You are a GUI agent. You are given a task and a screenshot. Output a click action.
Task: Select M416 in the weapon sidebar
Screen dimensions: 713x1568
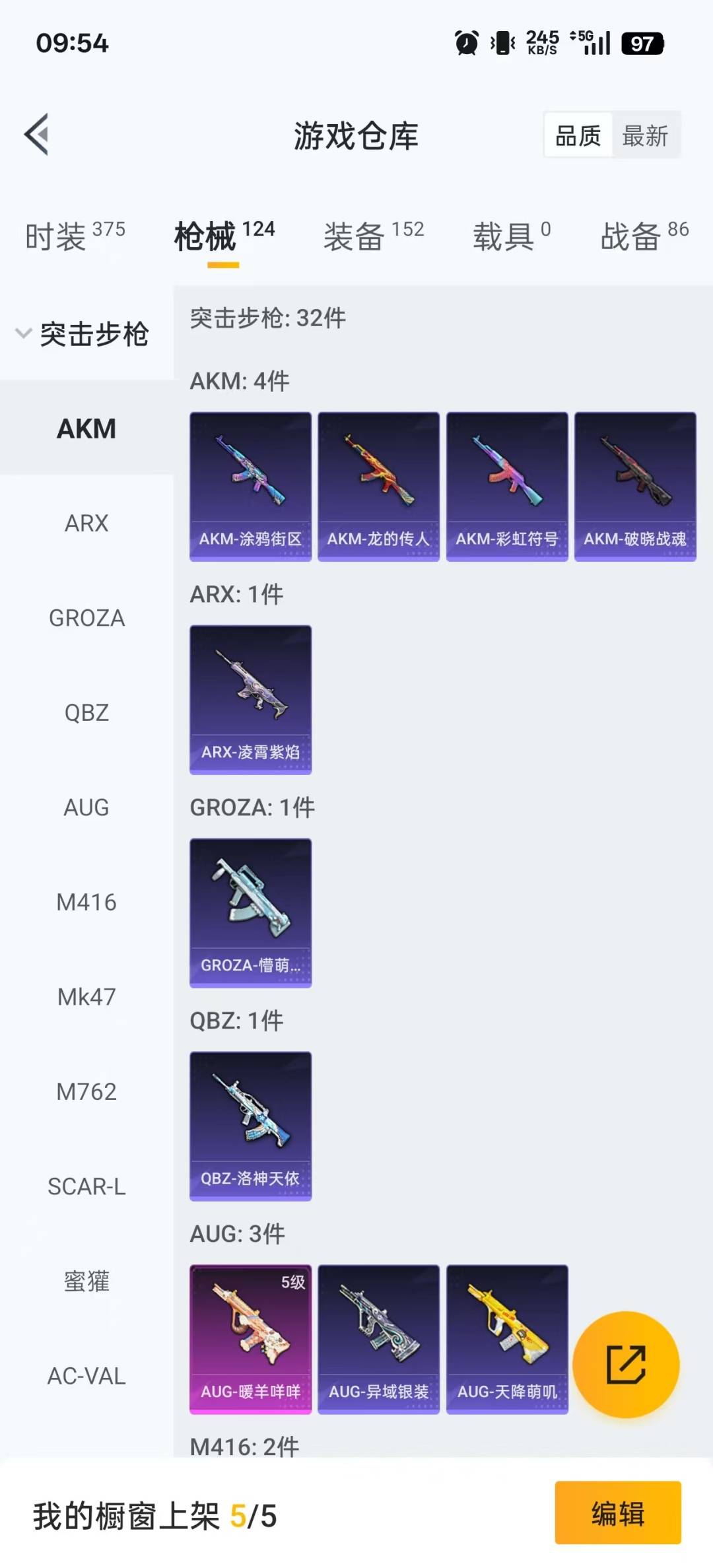point(86,902)
